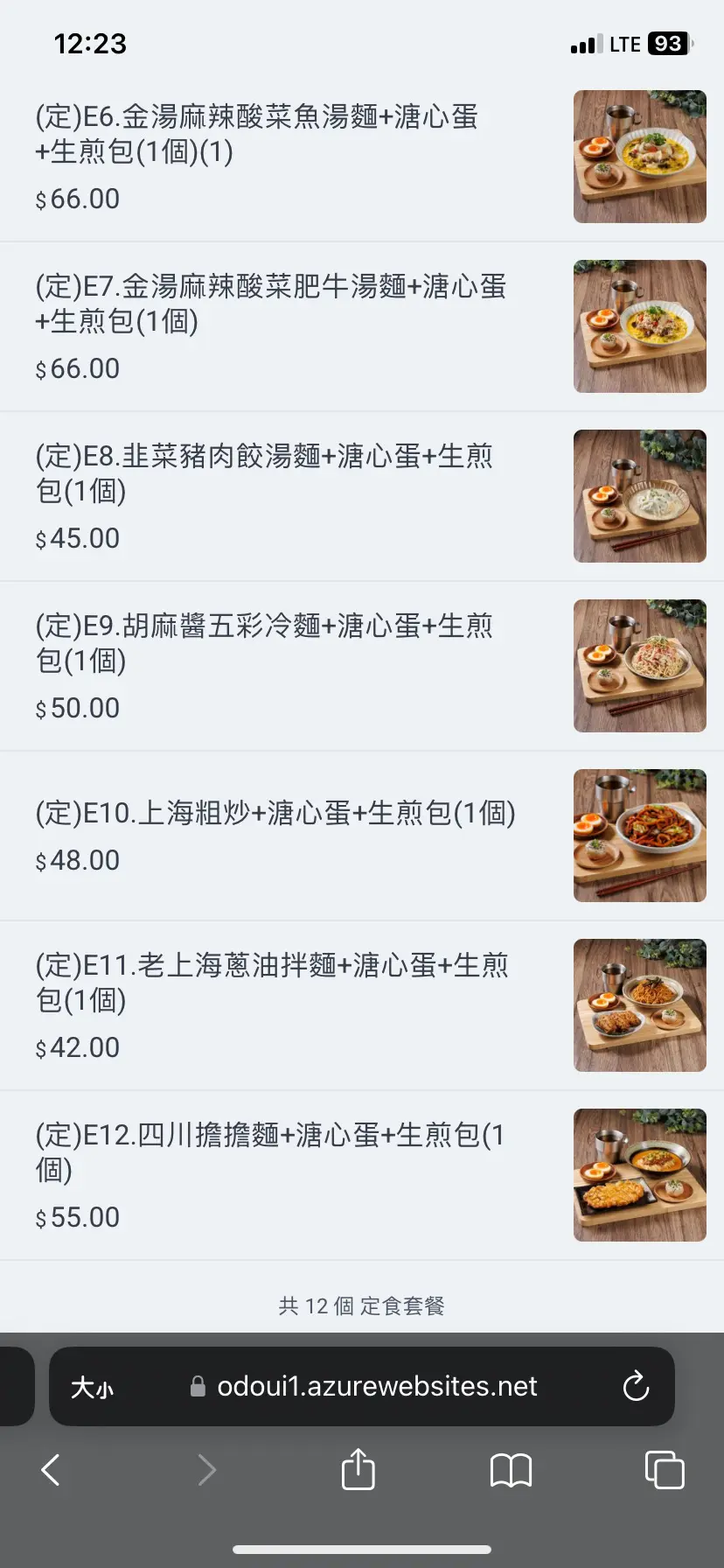
Task: Select E11 老上海蔥油拌麵 set meal
Action: [362, 1005]
